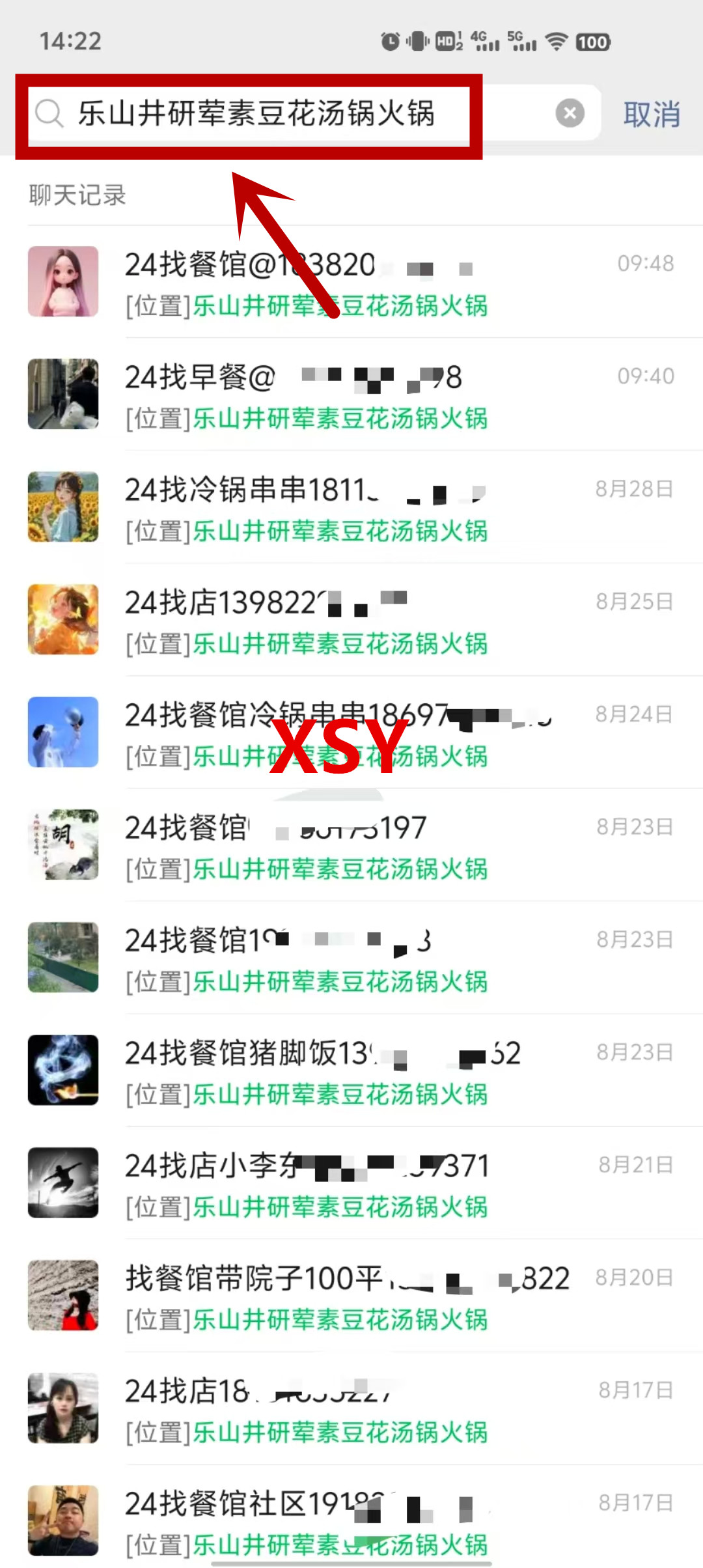The height and width of the screenshot is (1568, 703).
Task: Open the 24找早餐 chat result
Action: pyautogui.click(x=365, y=395)
